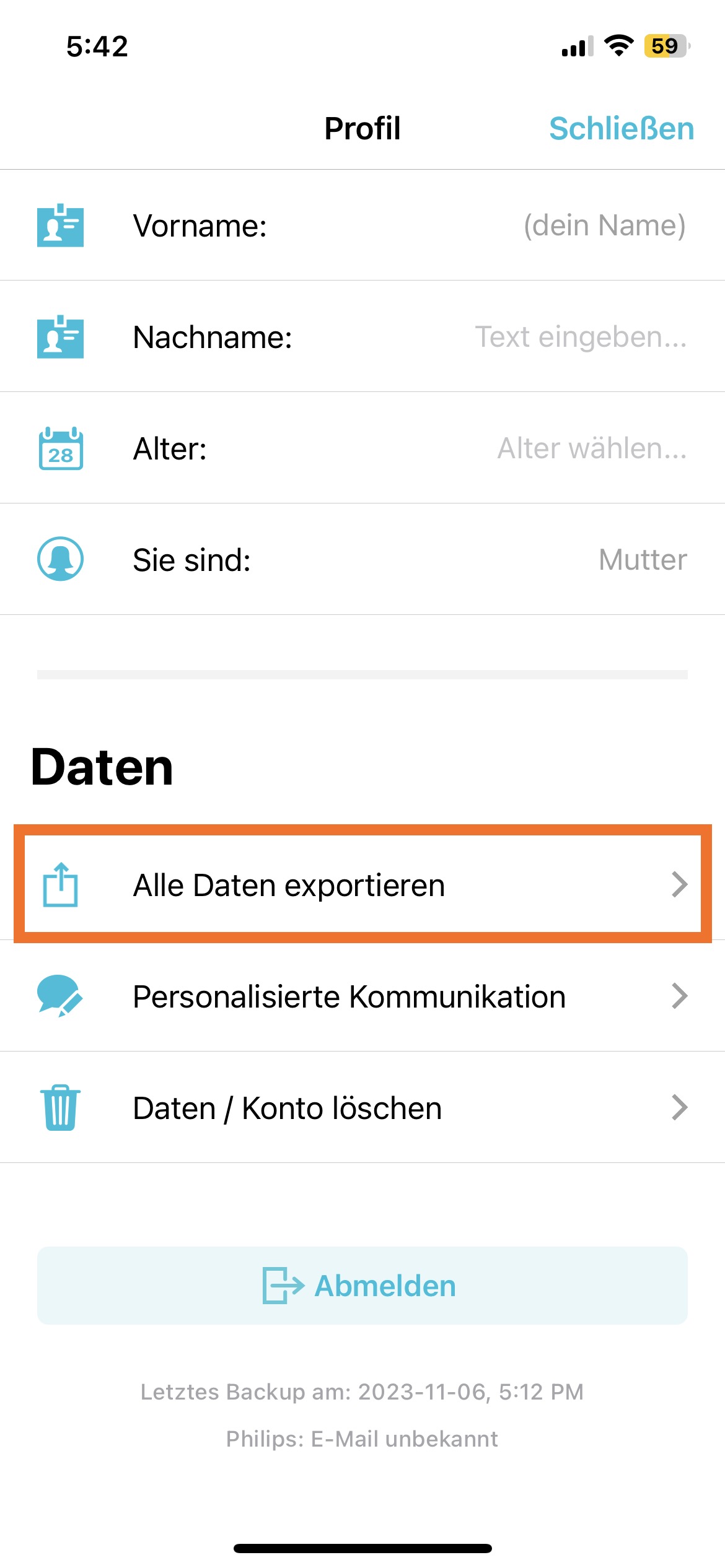The image size is (725, 1568).
Task: Change the Sie sind role selection
Action: coord(362,560)
